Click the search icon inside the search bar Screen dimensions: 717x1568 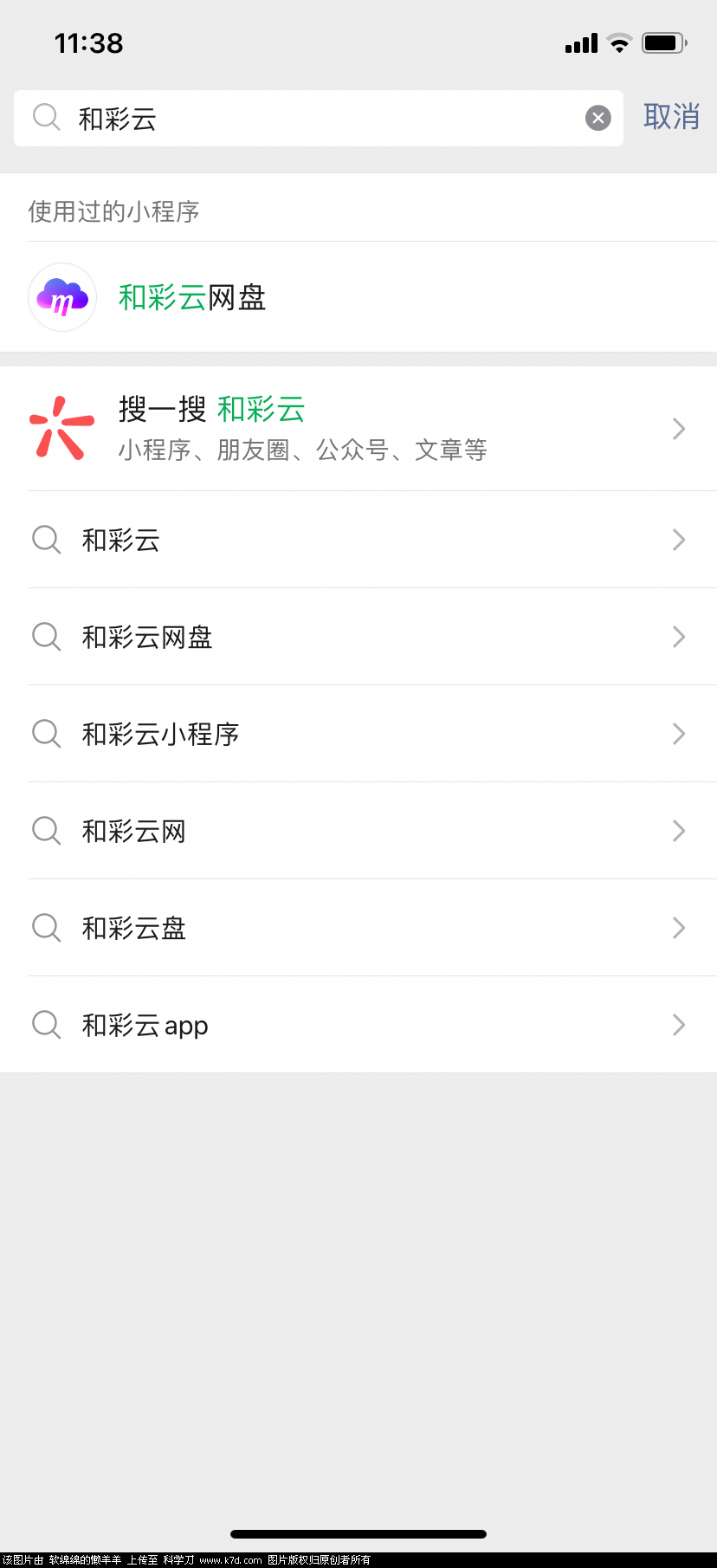pos(46,117)
